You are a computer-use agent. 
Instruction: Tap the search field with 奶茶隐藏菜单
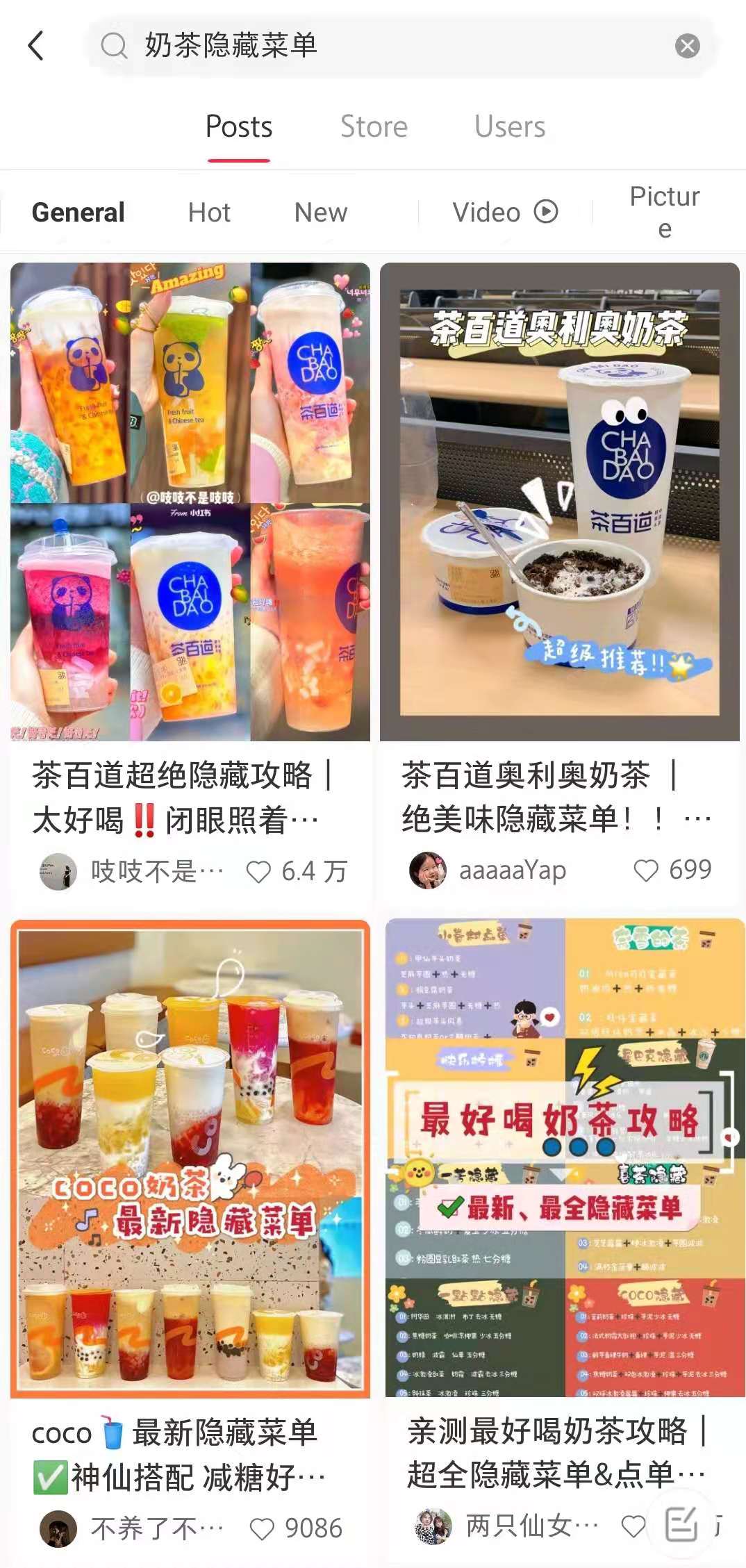389,46
